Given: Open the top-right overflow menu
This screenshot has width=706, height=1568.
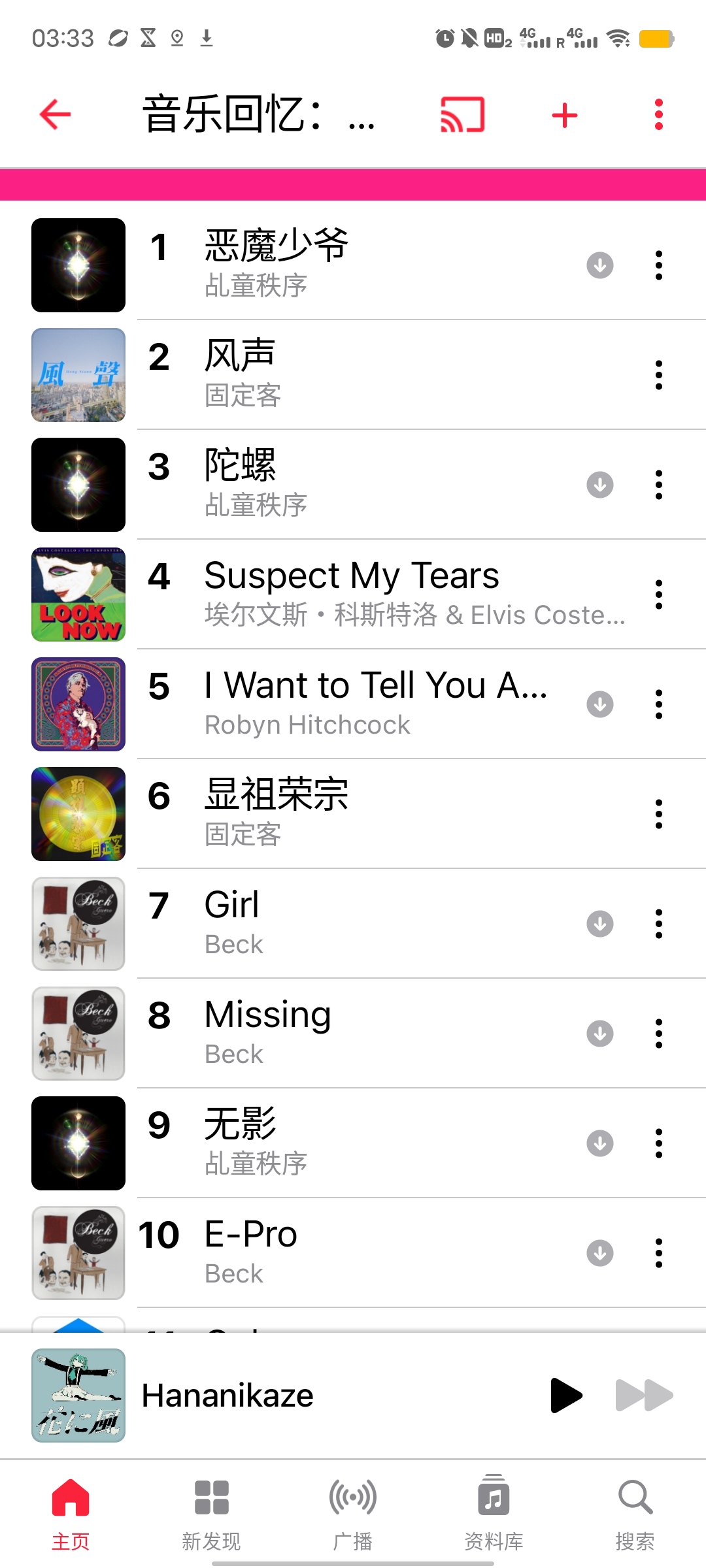Looking at the screenshot, I should [x=658, y=115].
